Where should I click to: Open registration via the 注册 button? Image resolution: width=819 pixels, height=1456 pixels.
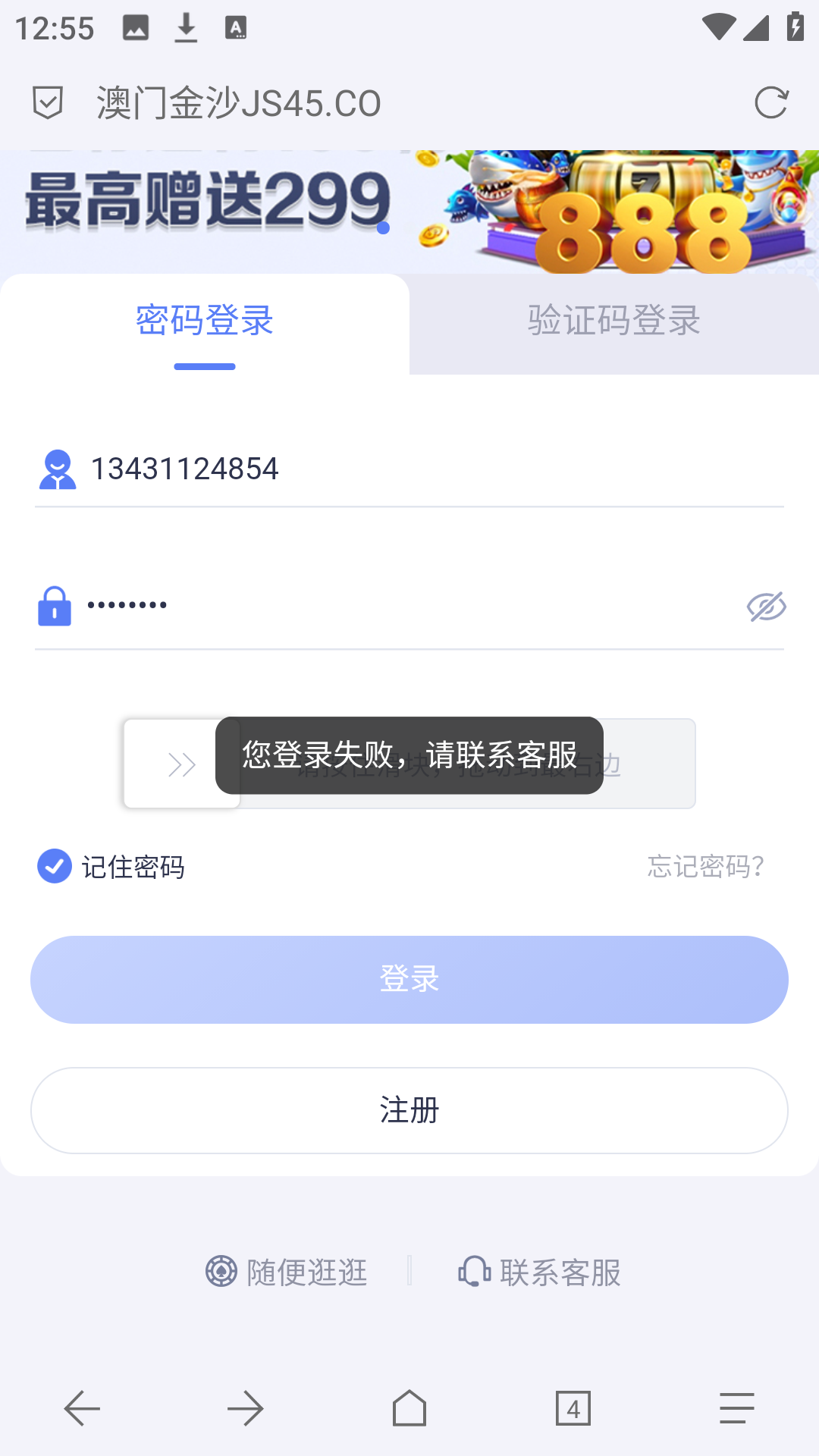[409, 1110]
